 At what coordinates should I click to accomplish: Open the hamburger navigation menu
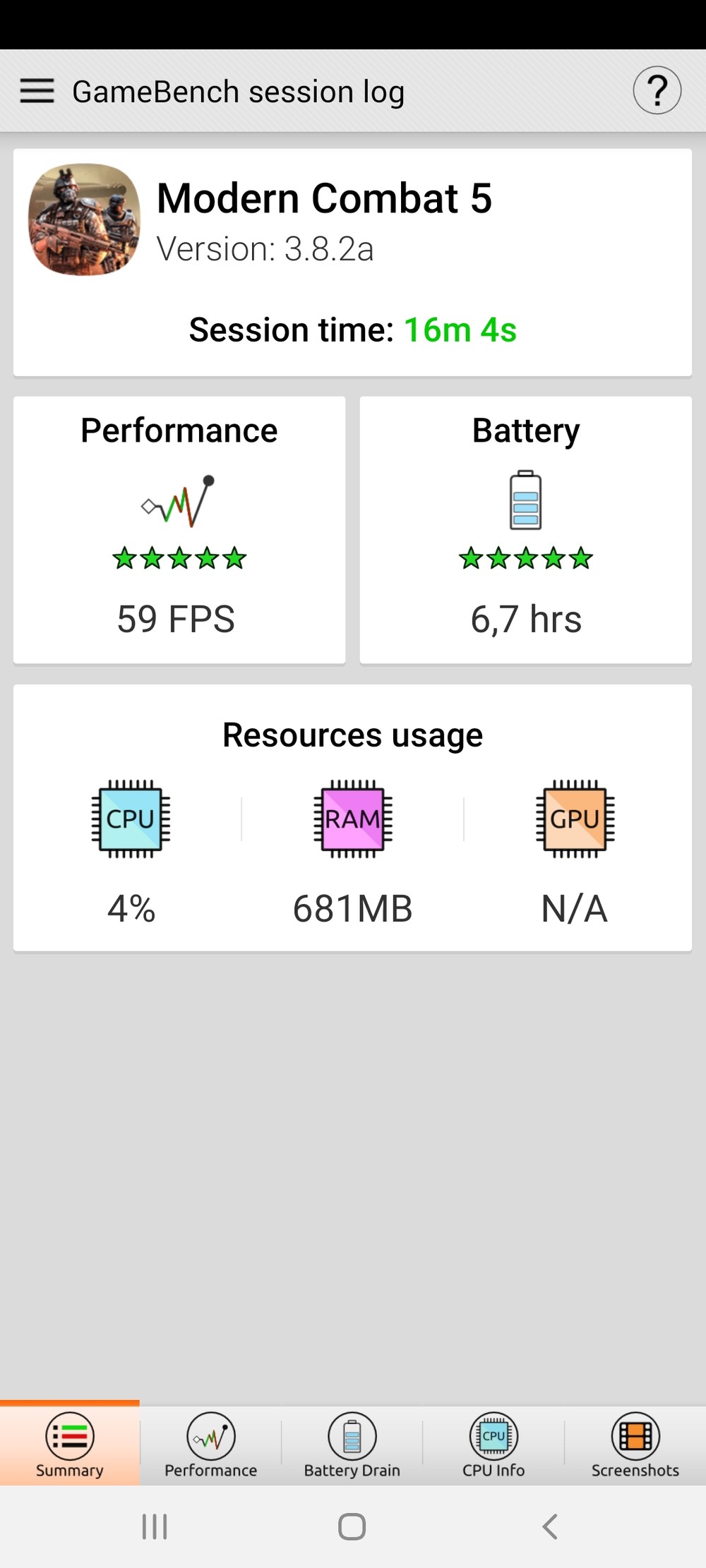tap(37, 91)
